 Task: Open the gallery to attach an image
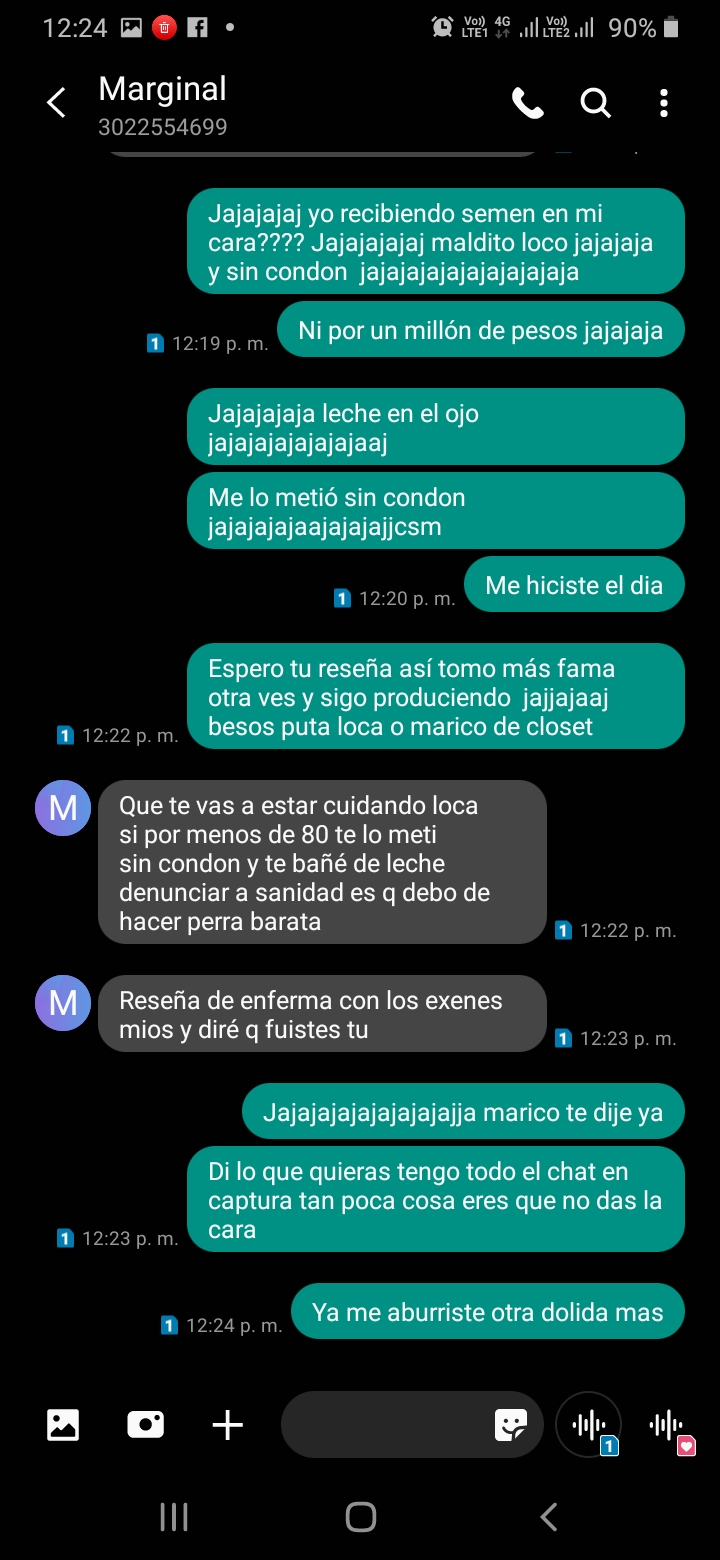63,1424
